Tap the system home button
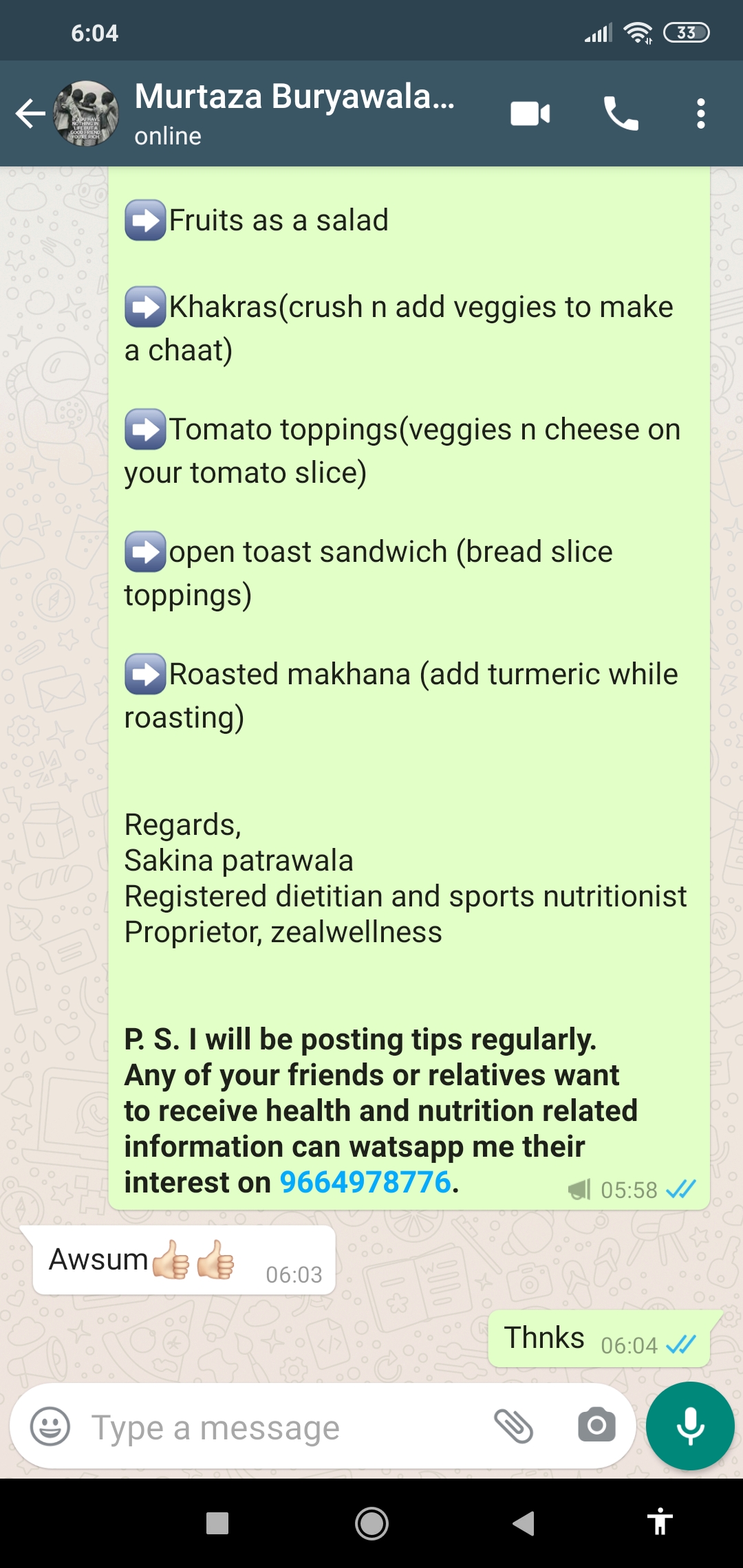 click(371, 1523)
